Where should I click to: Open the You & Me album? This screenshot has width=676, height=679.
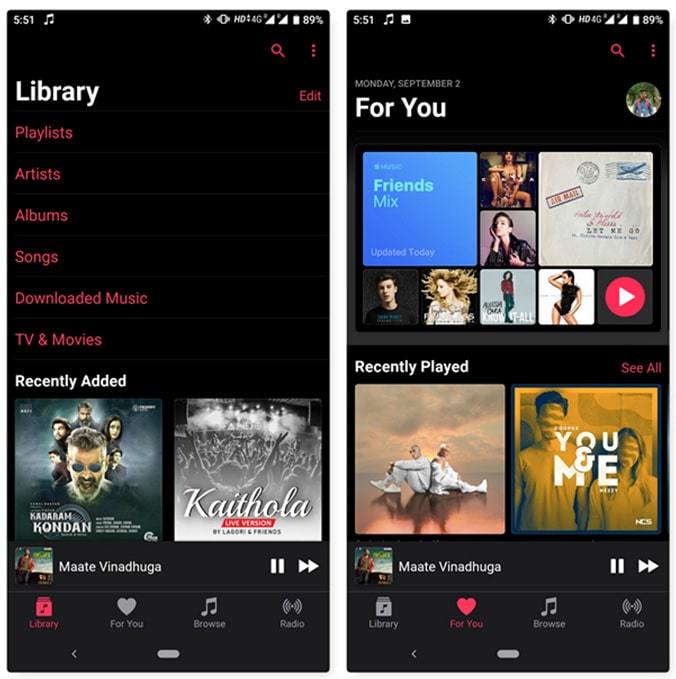tap(586, 459)
